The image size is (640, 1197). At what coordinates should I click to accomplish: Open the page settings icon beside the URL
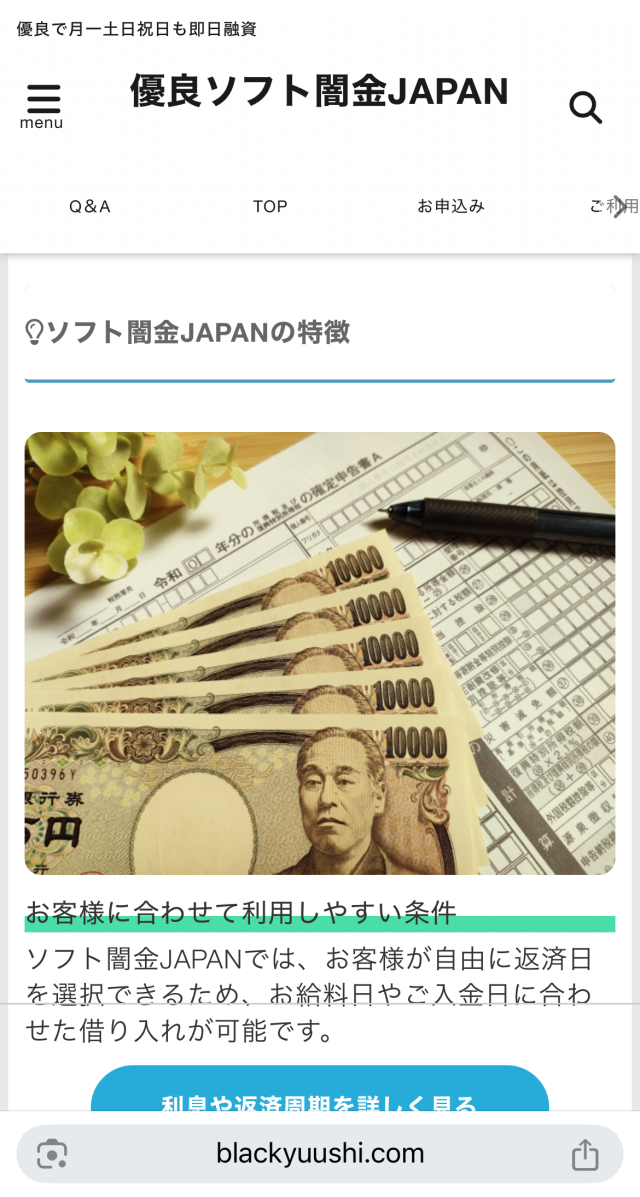(52, 1154)
